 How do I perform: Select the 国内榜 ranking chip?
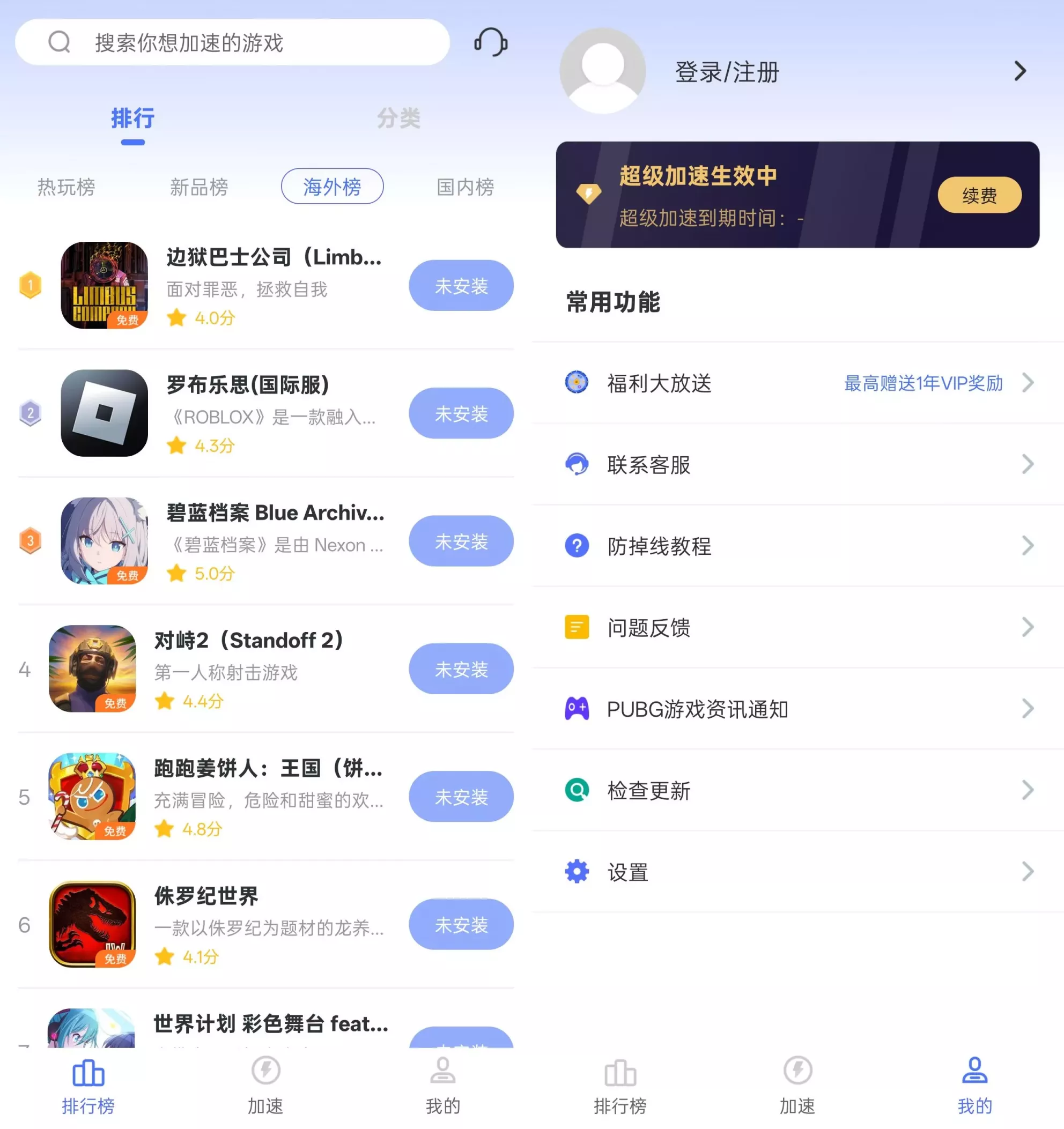click(465, 187)
